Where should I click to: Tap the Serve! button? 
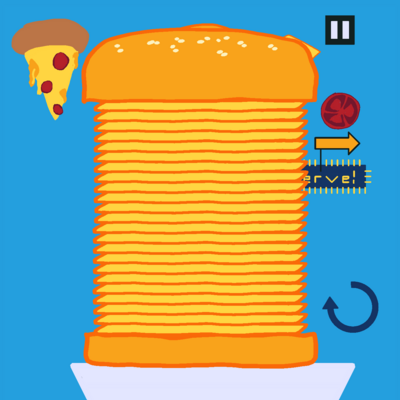(337, 177)
